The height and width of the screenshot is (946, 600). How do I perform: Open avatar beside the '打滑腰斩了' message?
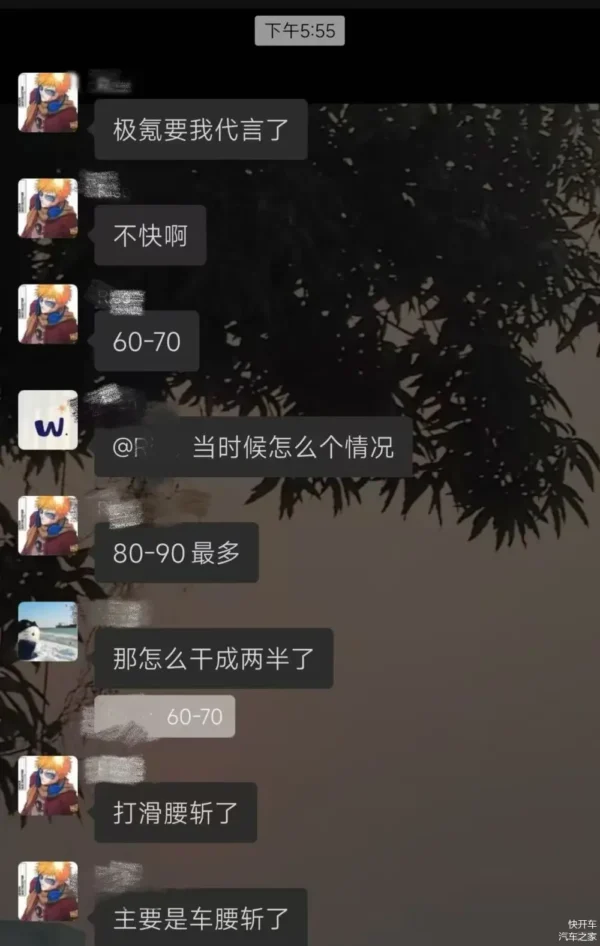[47, 786]
